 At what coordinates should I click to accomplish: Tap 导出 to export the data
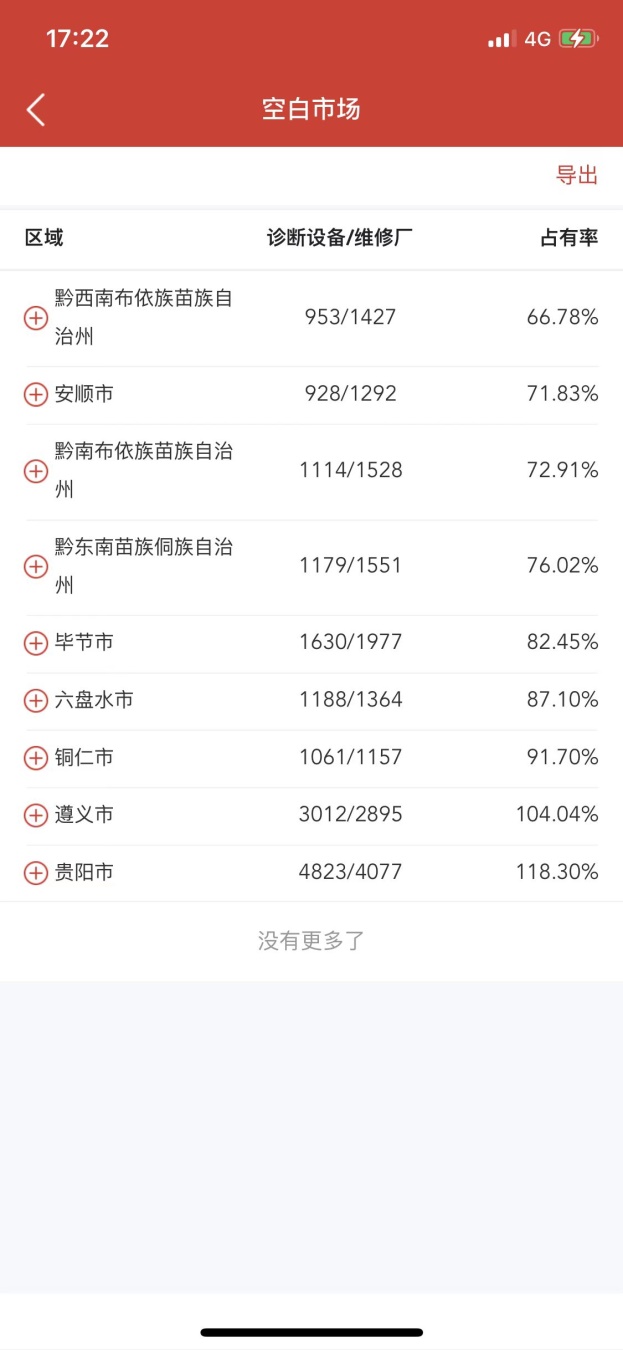click(x=577, y=175)
